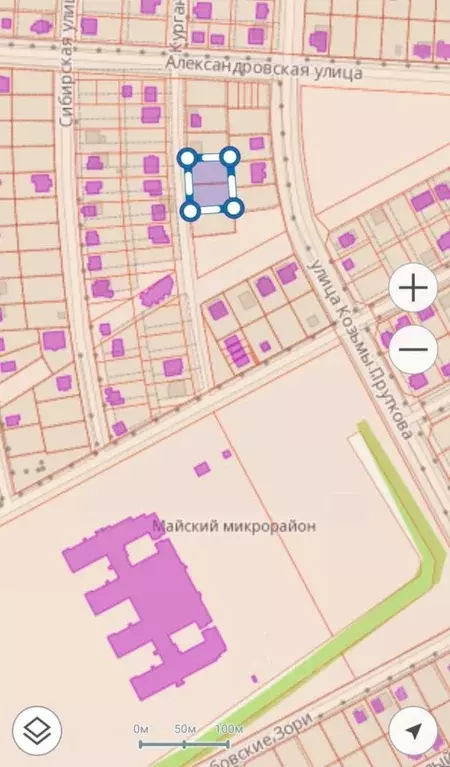450x767 pixels.
Task: Zoom in with the plus button
Action: tap(413, 288)
